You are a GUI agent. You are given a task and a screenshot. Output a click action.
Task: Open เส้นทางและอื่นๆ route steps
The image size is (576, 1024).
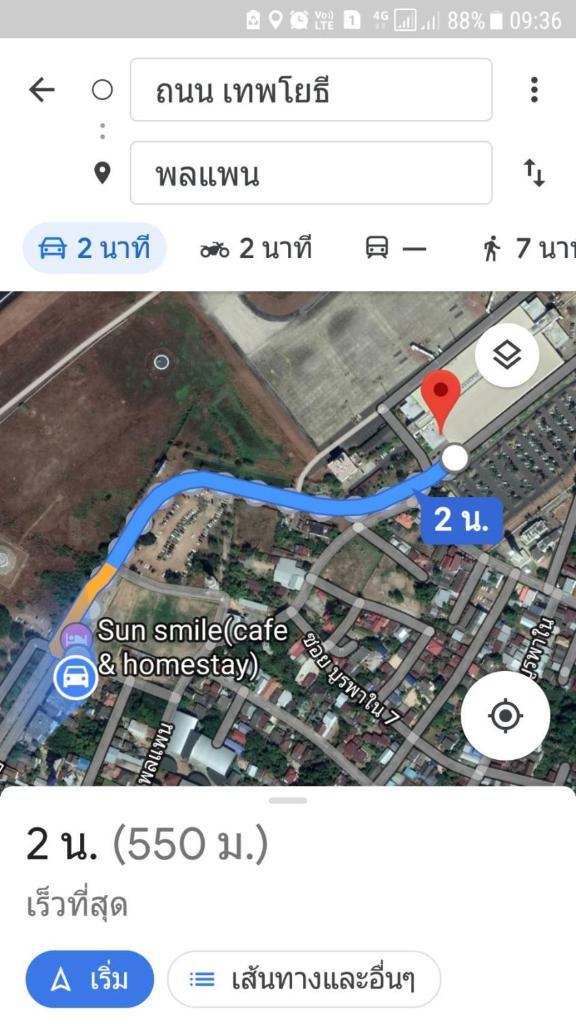304,980
